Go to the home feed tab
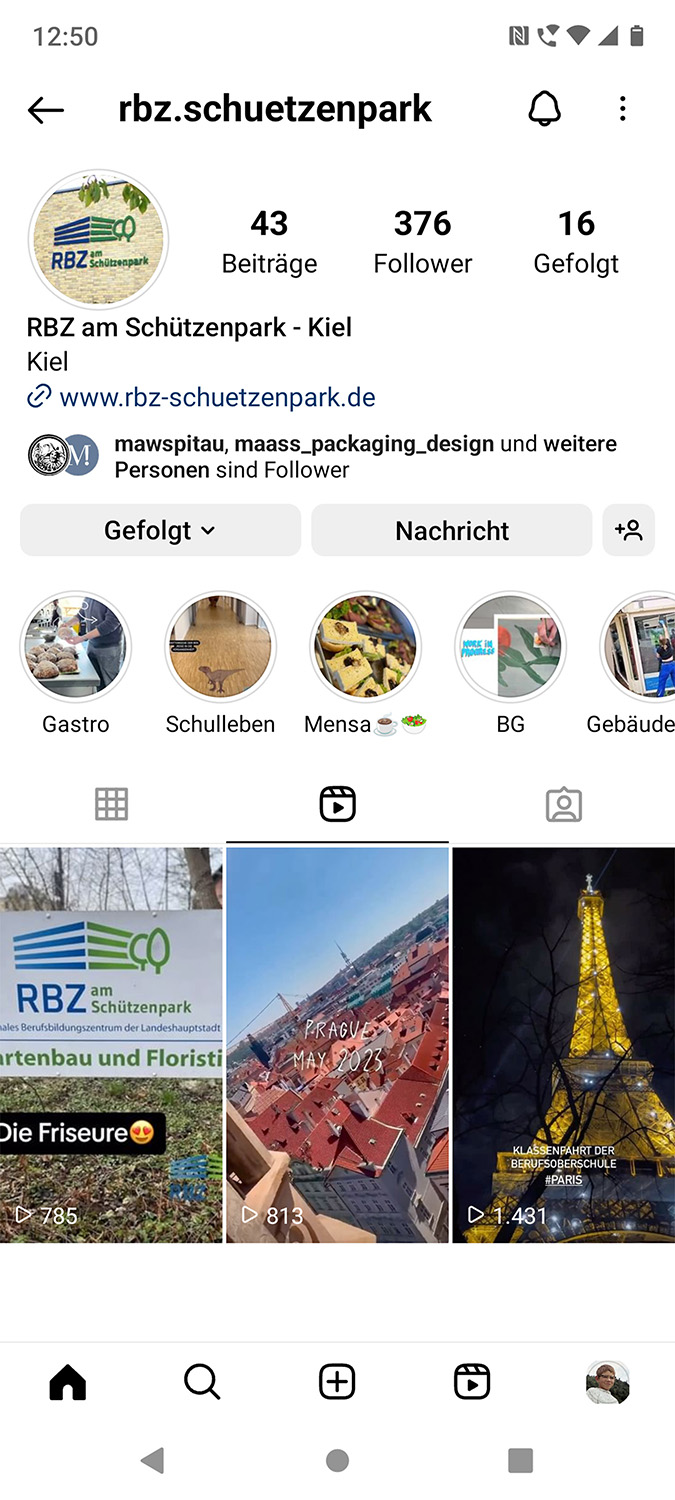675x1500 pixels. [x=68, y=1382]
